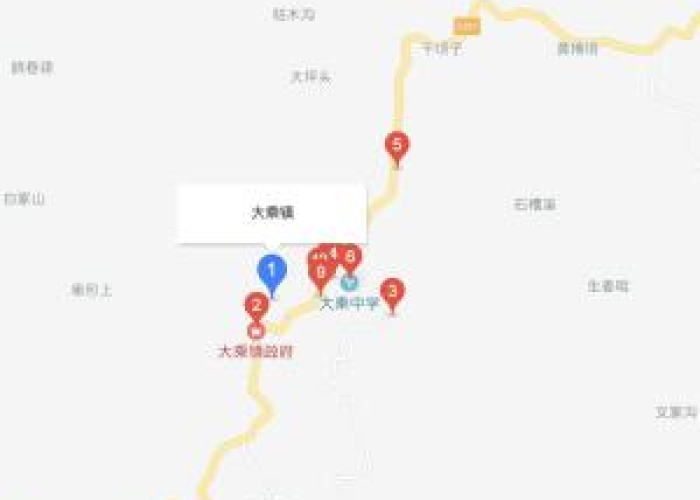Select red map marker number 8

[350, 256]
